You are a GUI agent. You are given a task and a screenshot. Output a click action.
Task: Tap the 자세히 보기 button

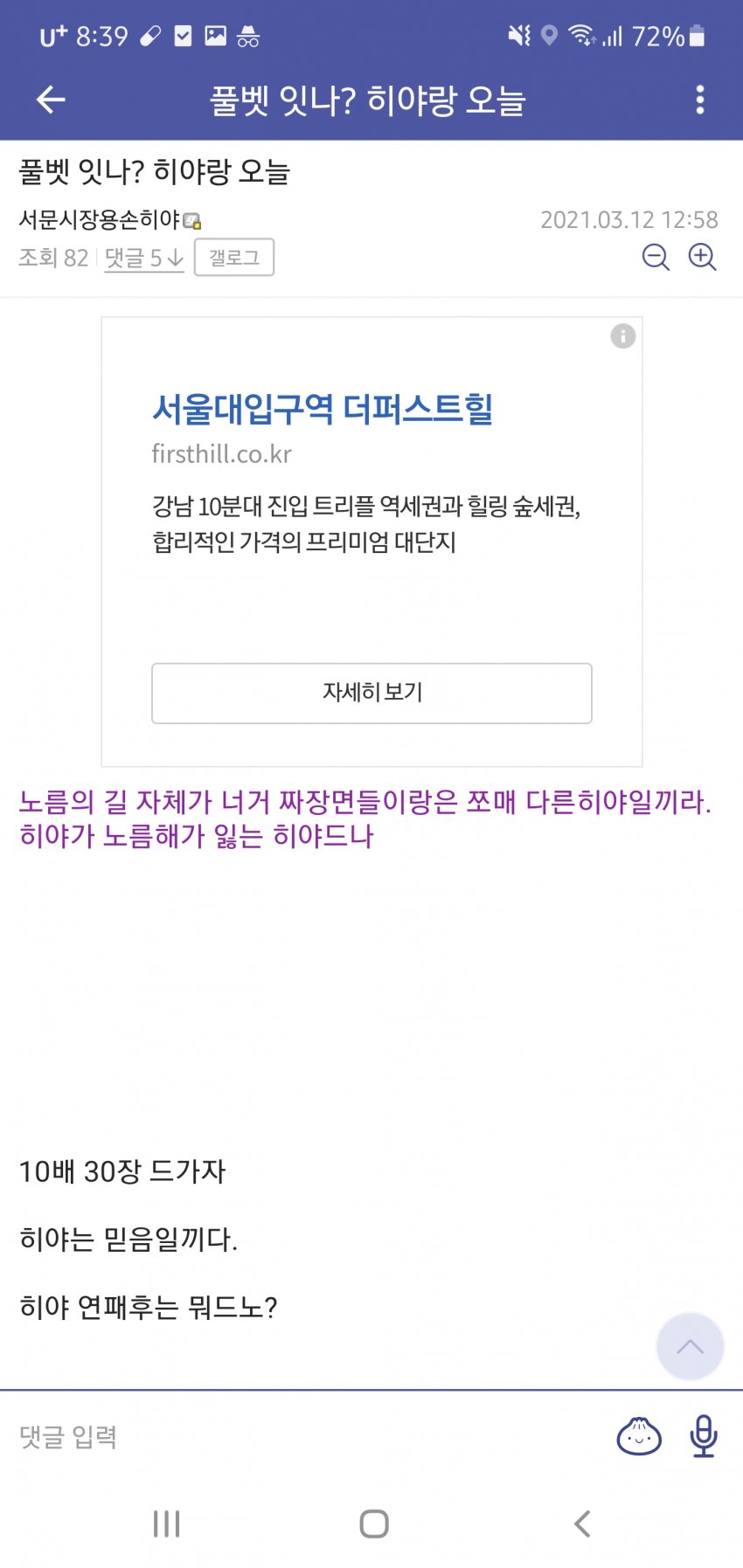[x=371, y=693]
